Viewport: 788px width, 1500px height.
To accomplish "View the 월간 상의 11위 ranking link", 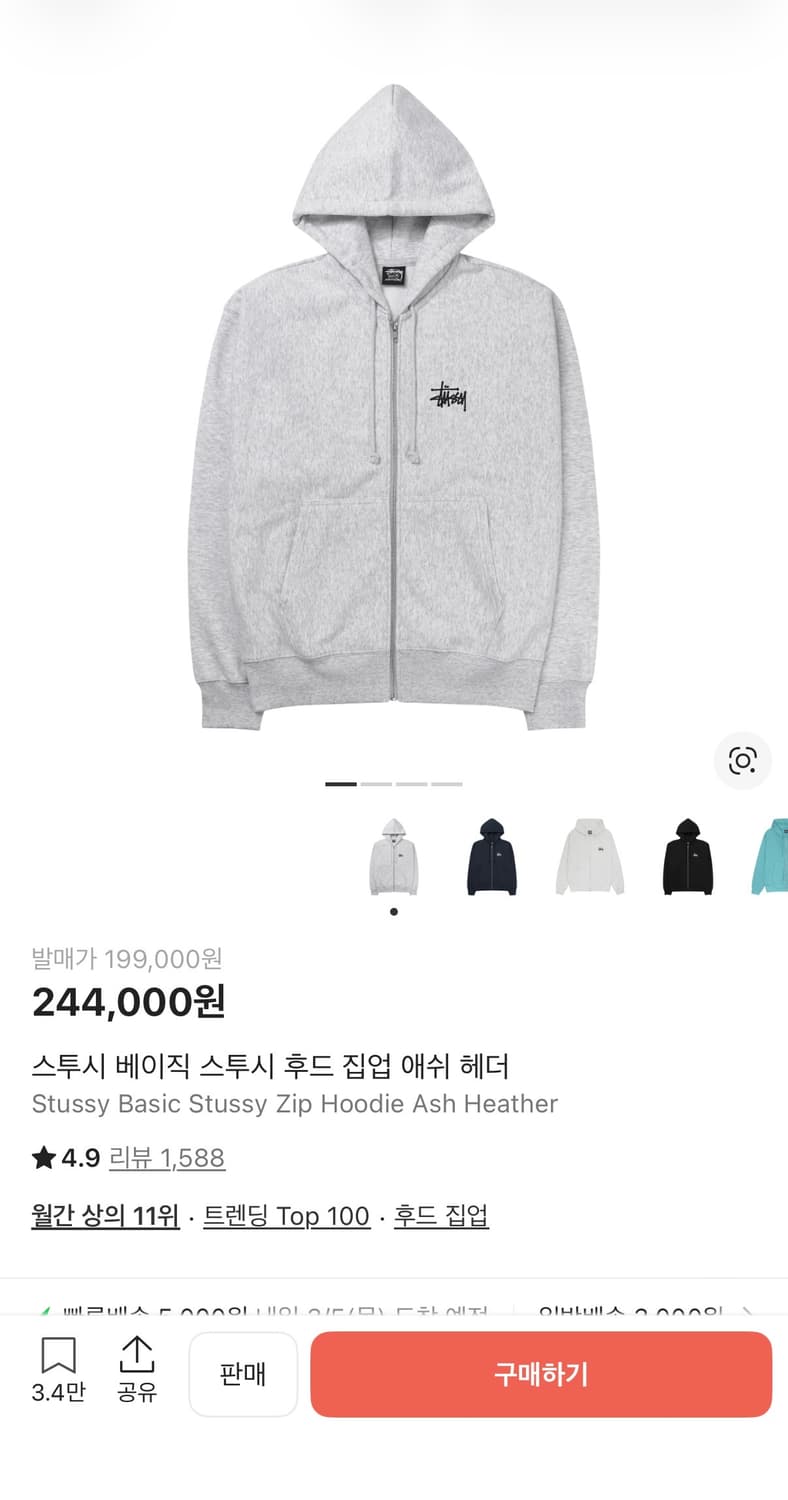I will 104,1215.
